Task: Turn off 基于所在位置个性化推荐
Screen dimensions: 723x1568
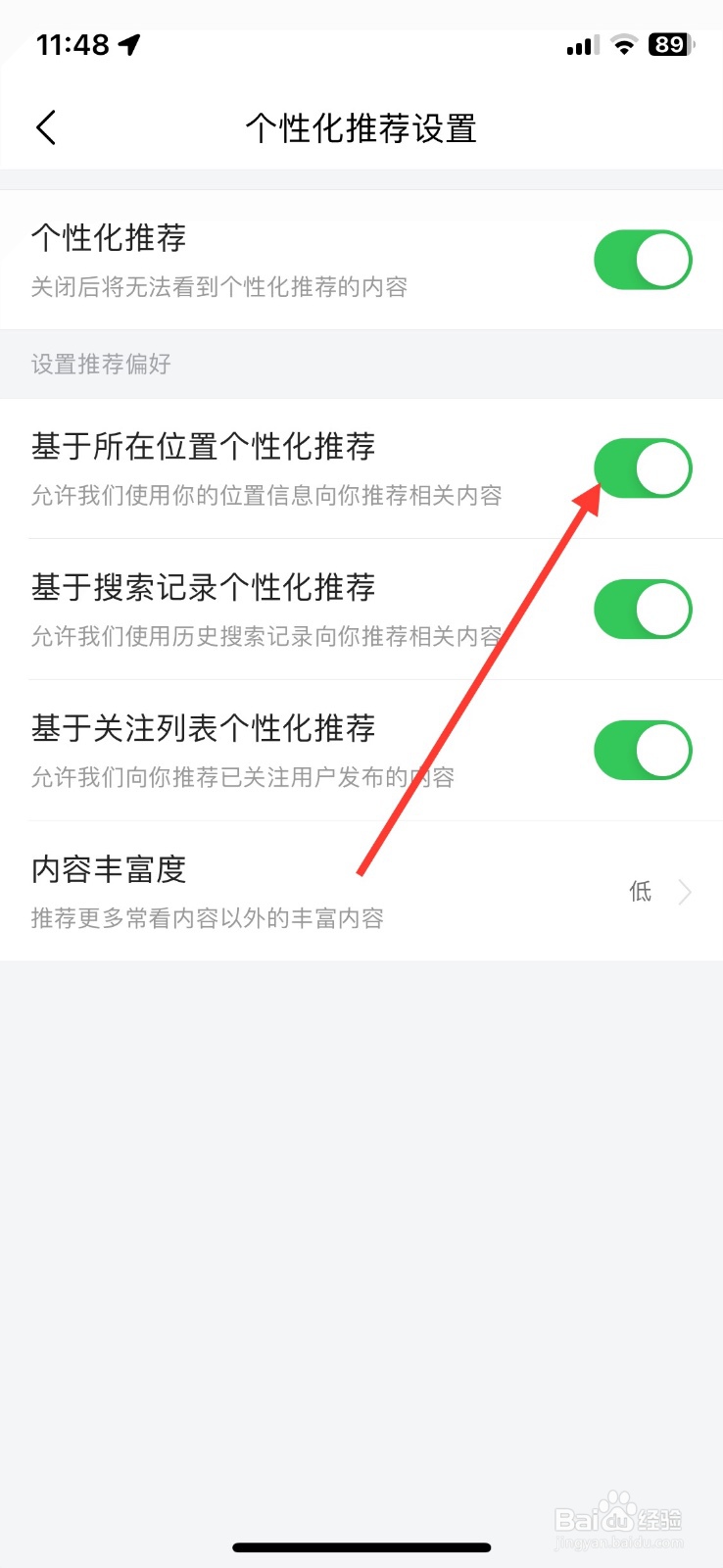Action: point(643,467)
